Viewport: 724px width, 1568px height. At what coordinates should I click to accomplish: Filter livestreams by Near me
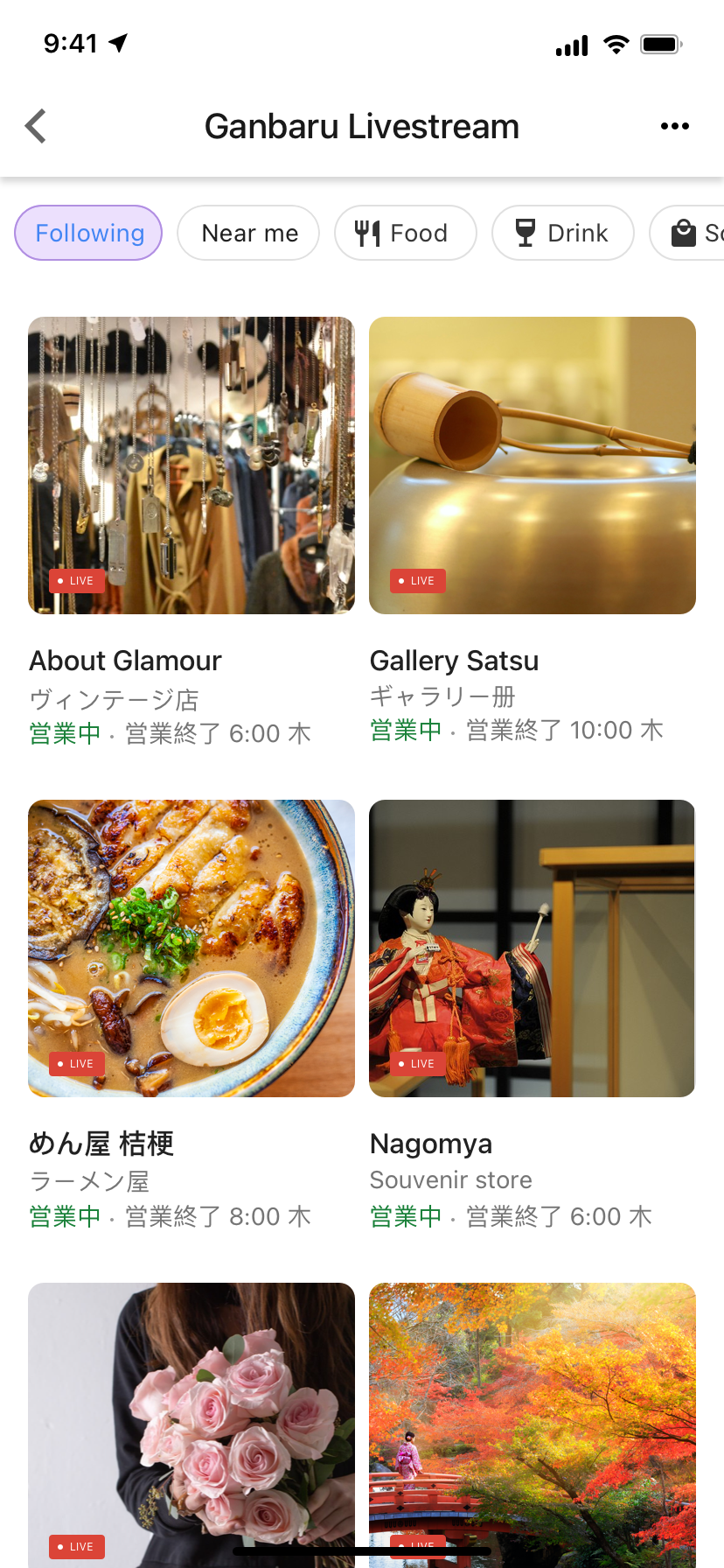248,234
